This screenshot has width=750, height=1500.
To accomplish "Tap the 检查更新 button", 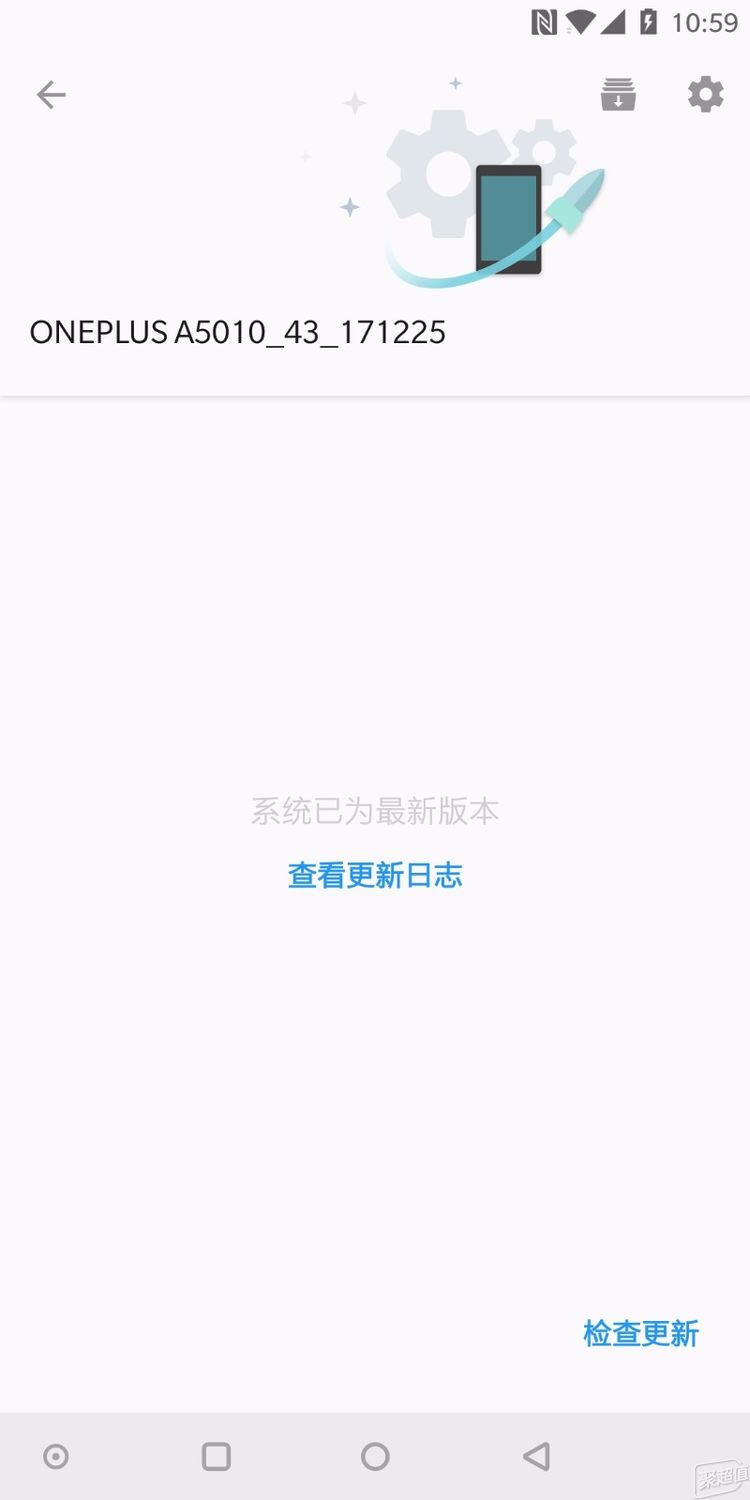I will 641,1333.
